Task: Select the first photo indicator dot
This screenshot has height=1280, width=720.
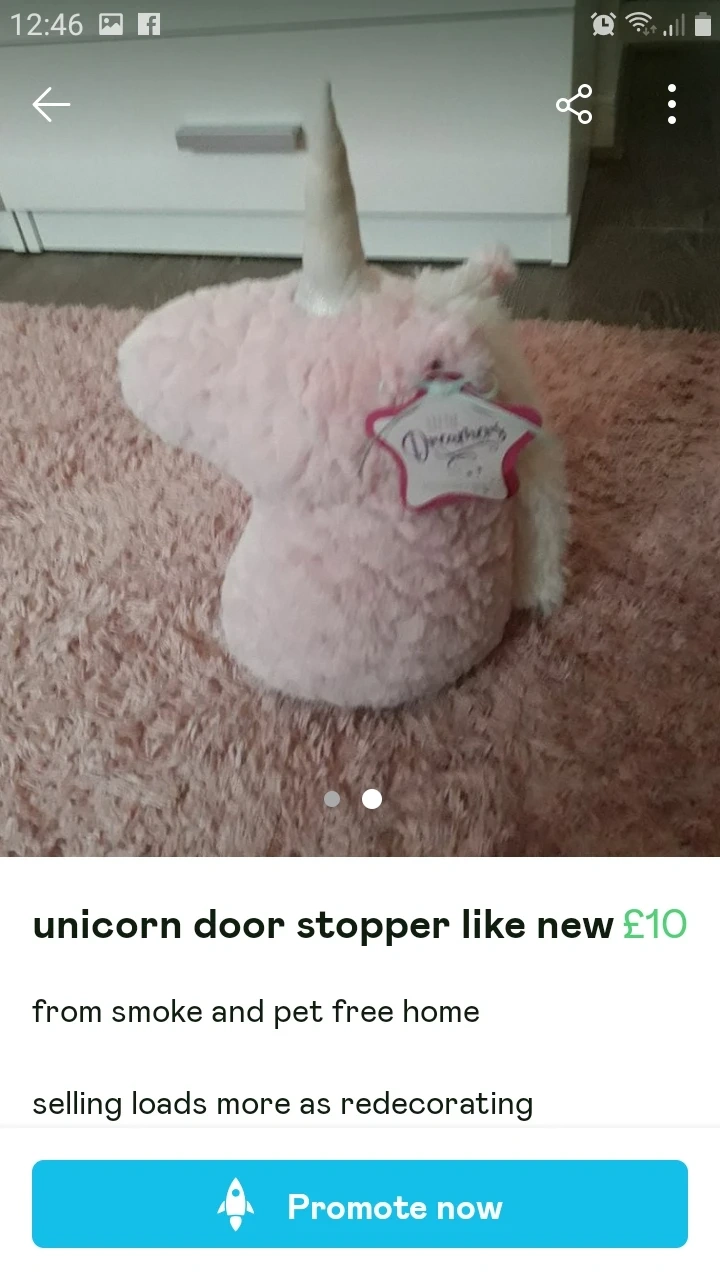Action: [x=333, y=799]
